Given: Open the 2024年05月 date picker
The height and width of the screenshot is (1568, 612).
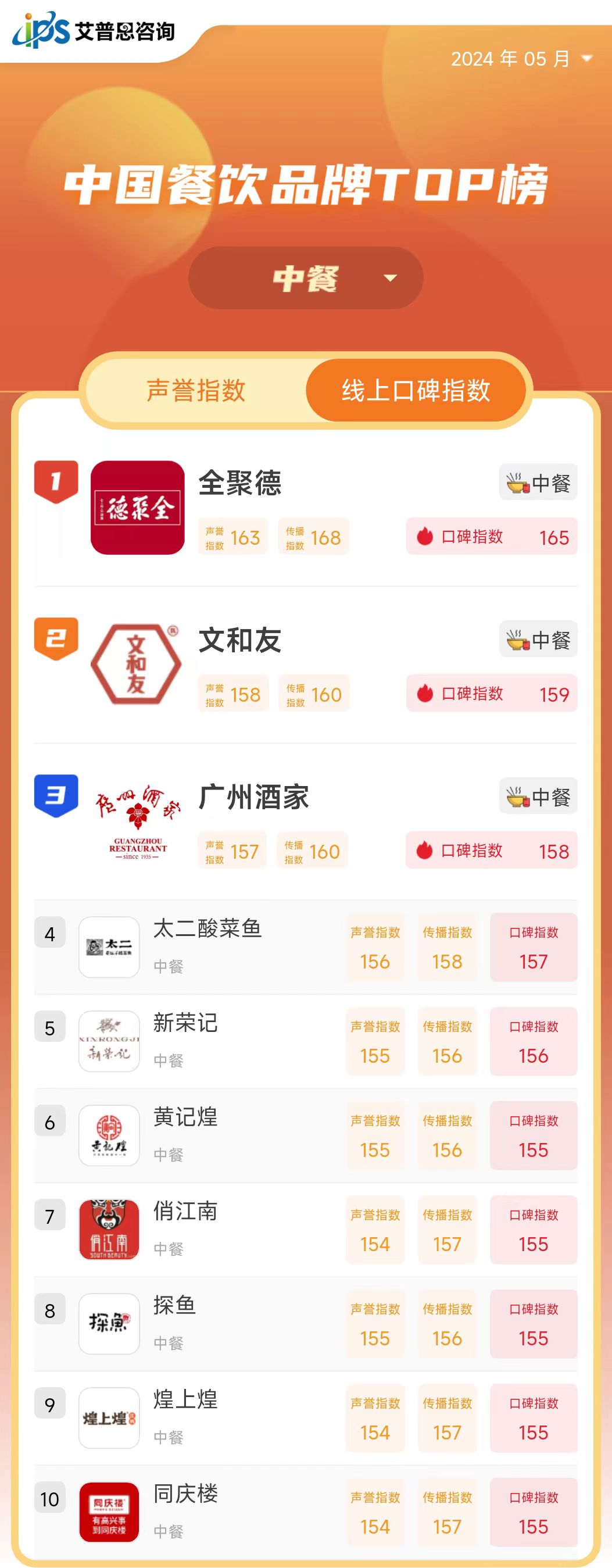Looking at the screenshot, I should [x=521, y=59].
